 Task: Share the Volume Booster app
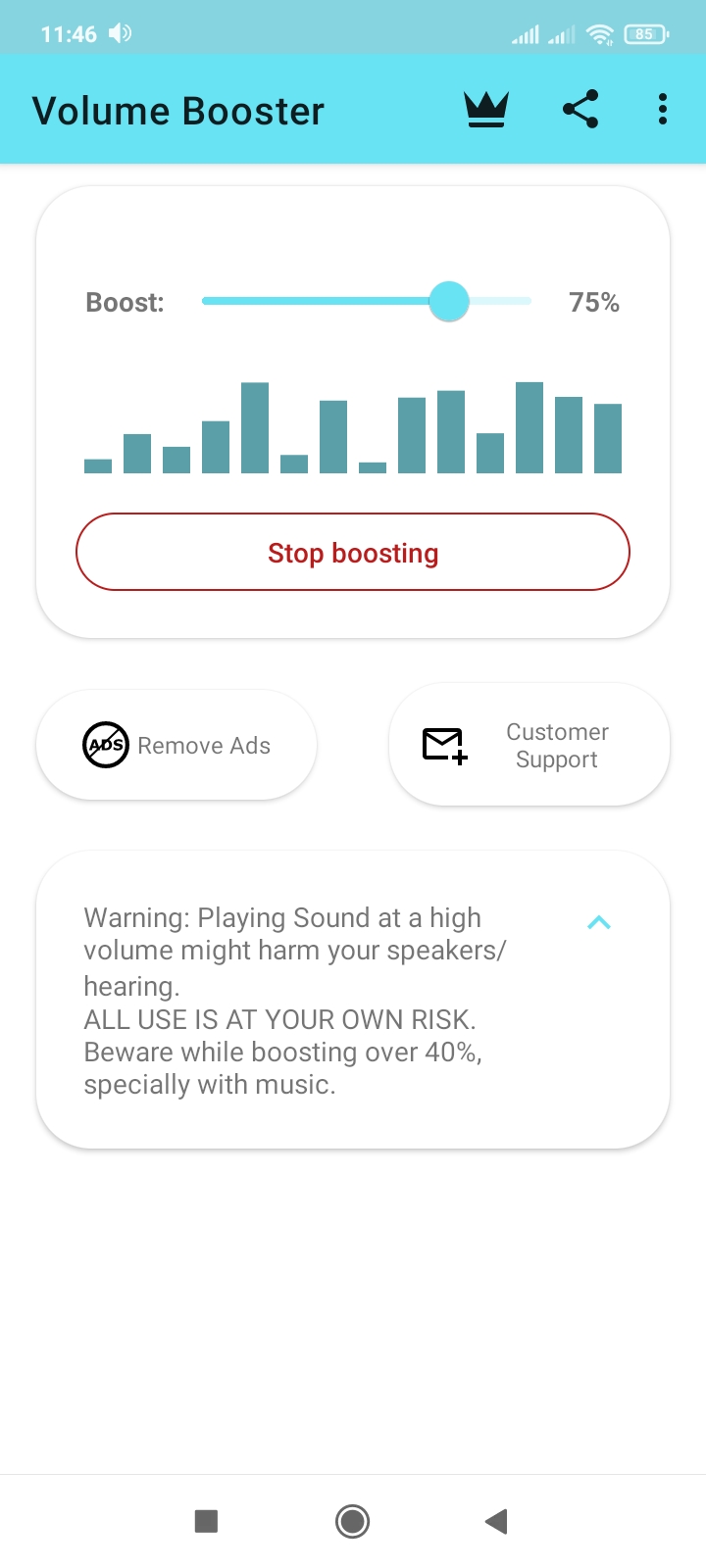coord(580,110)
